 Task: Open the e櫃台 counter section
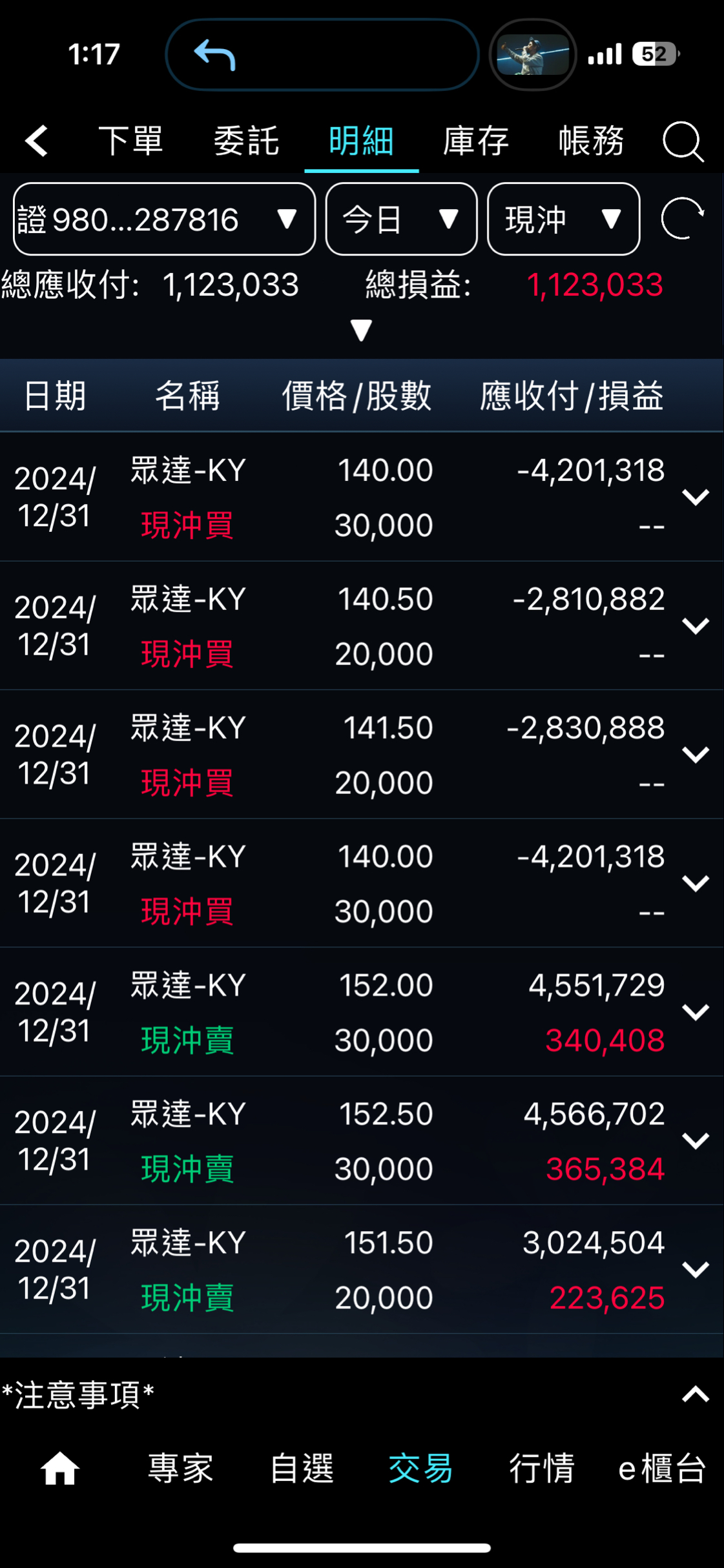(x=660, y=1469)
